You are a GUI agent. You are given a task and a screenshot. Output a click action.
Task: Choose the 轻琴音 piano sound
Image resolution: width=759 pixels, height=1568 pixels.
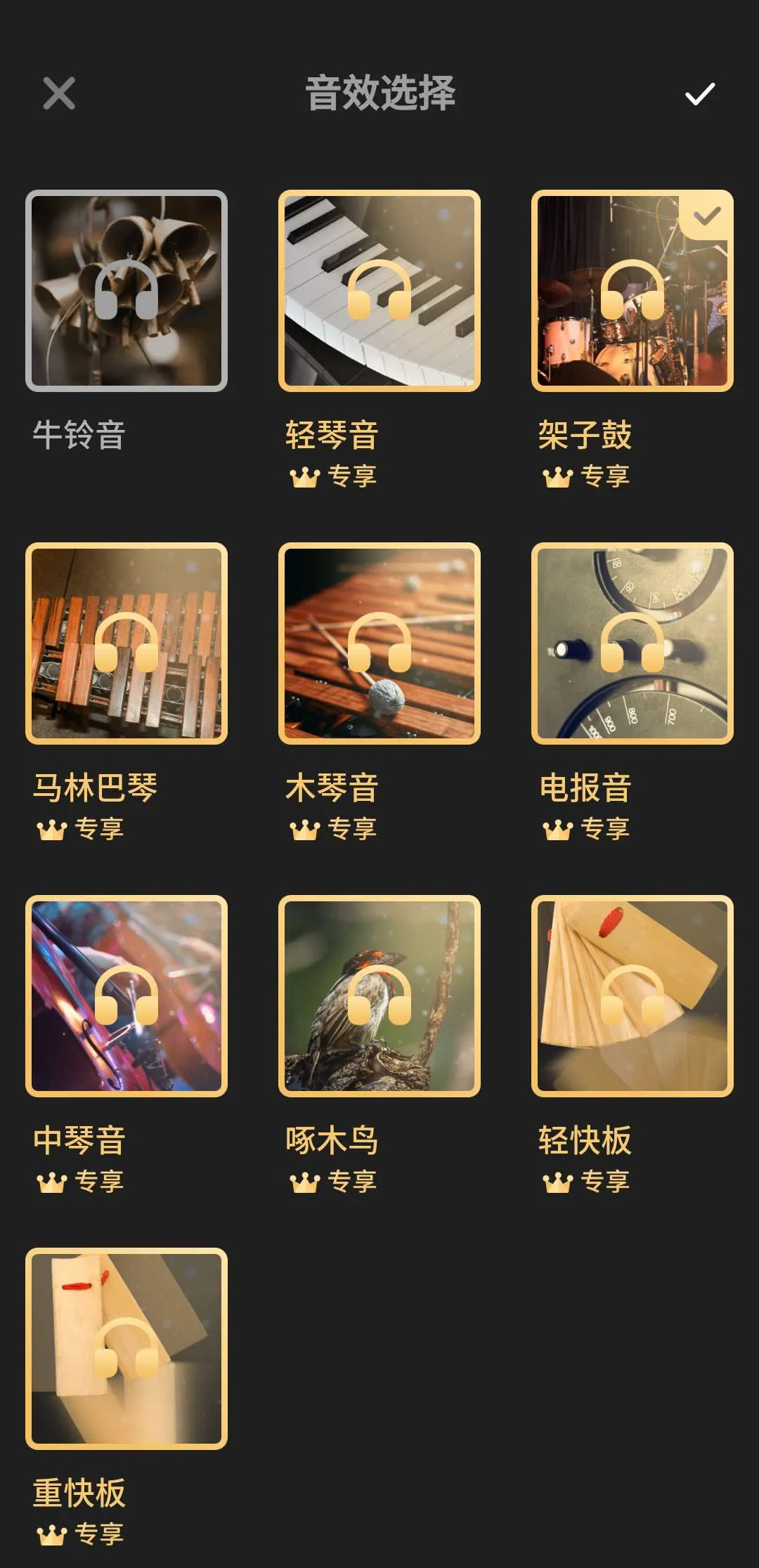379,291
